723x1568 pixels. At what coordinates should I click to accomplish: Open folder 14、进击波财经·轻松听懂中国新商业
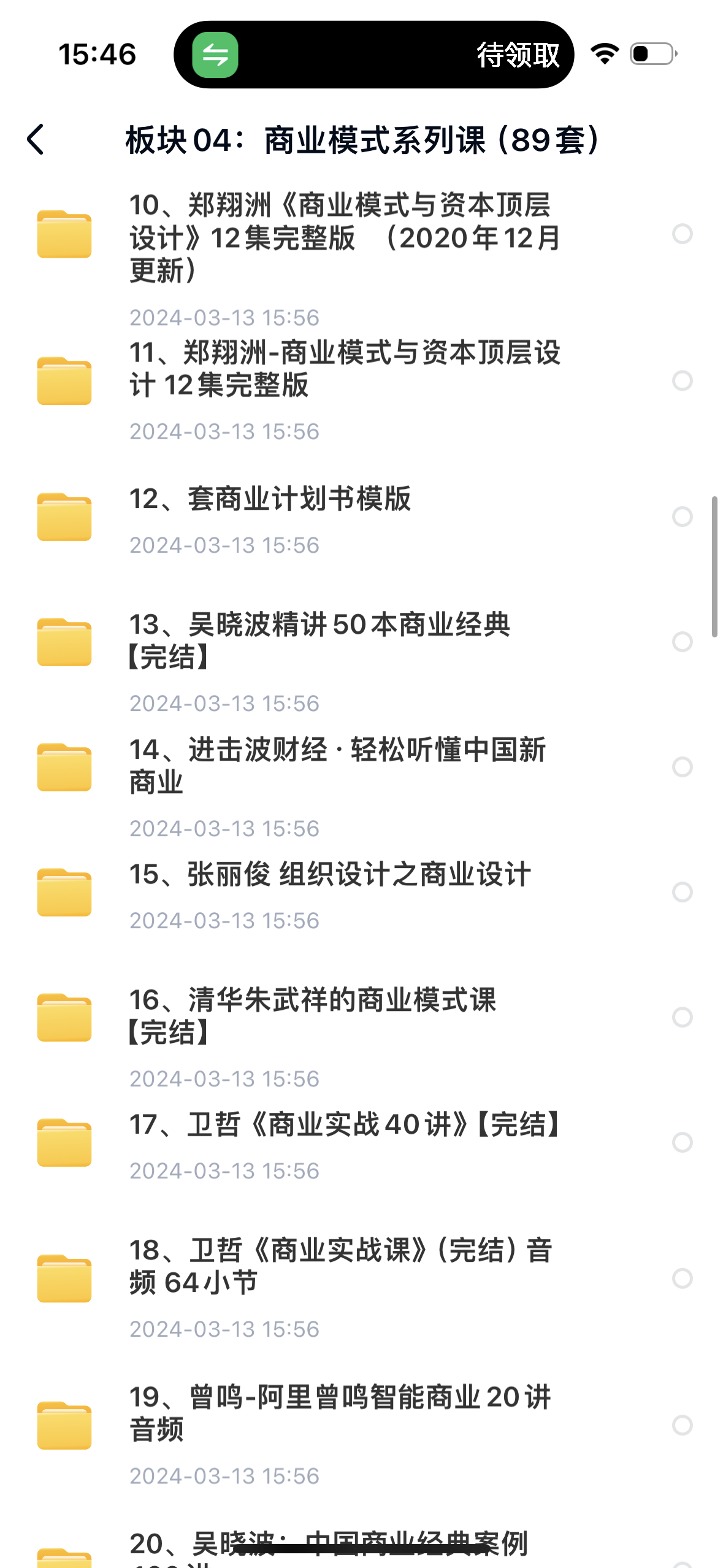[337, 766]
